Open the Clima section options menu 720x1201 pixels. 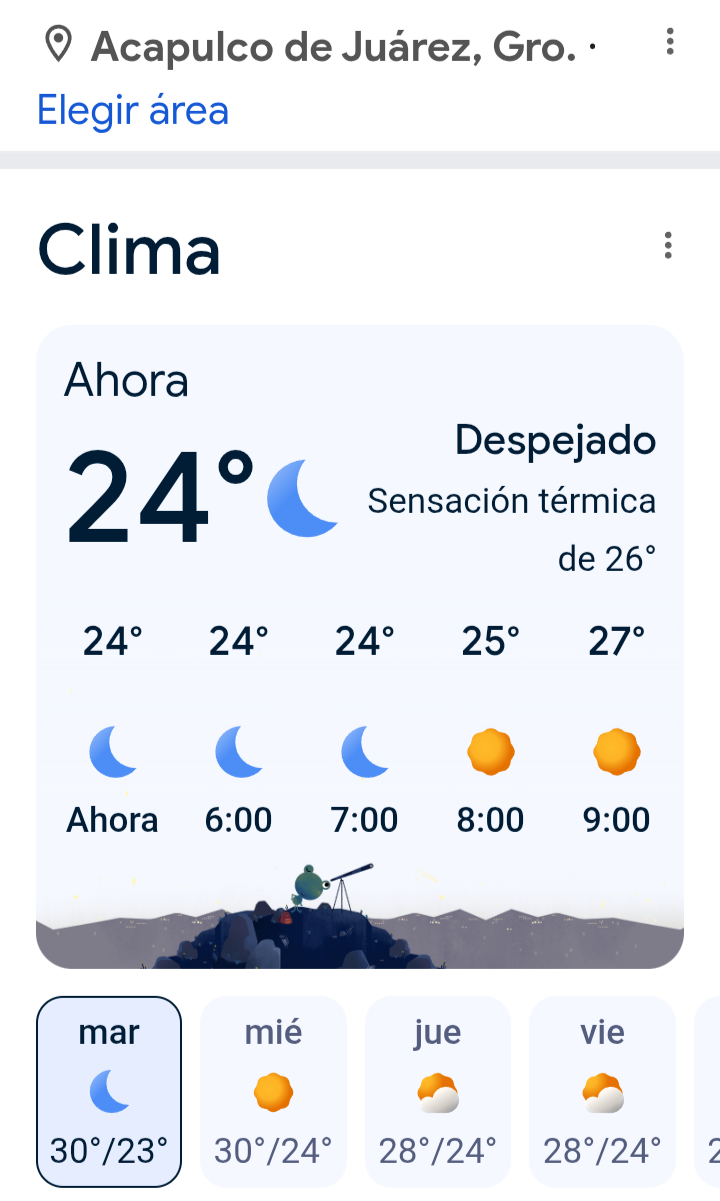pos(668,245)
